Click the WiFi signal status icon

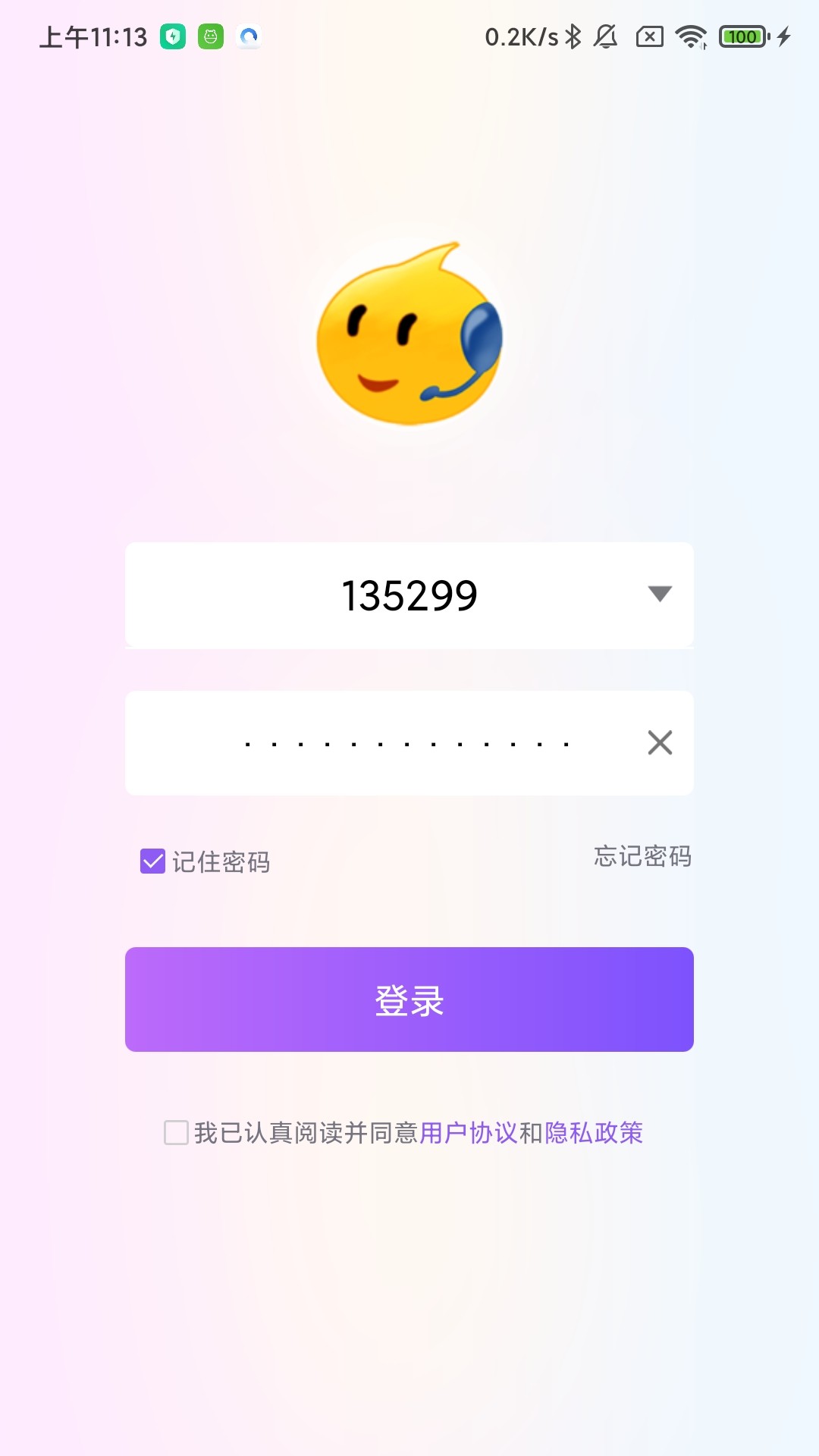click(690, 36)
